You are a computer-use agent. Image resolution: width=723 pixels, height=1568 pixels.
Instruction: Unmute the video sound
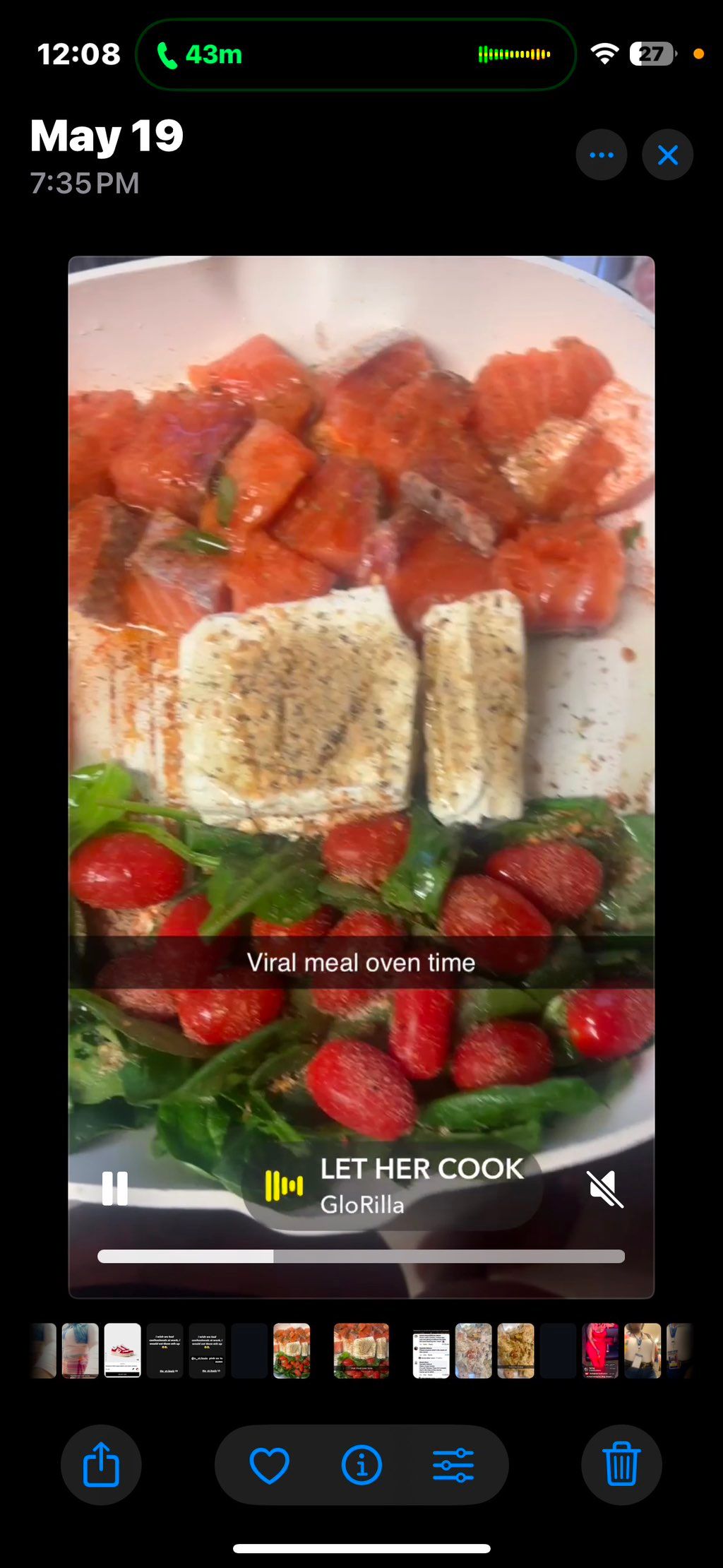tap(606, 1189)
